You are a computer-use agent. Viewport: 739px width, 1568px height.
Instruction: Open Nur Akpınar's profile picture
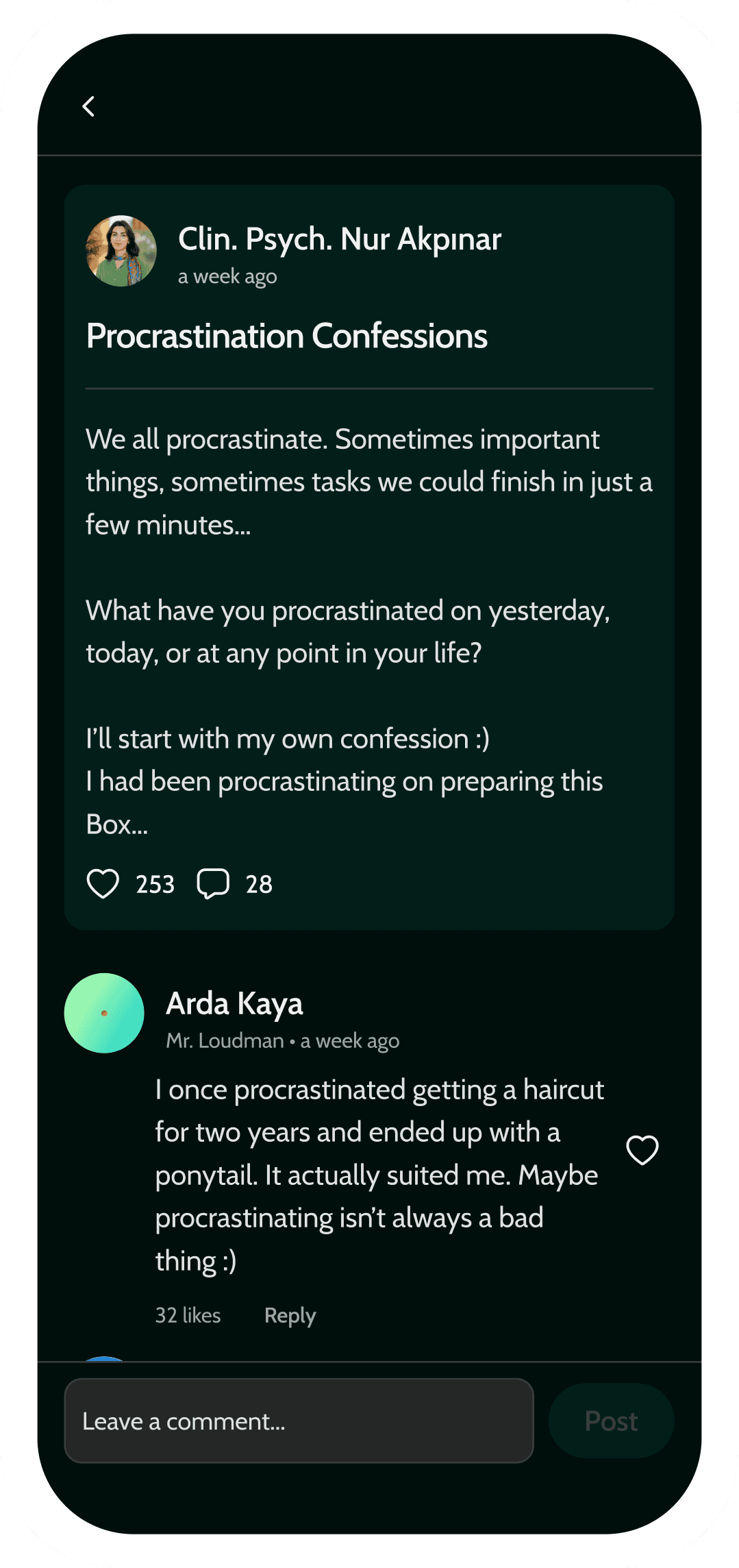(121, 251)
